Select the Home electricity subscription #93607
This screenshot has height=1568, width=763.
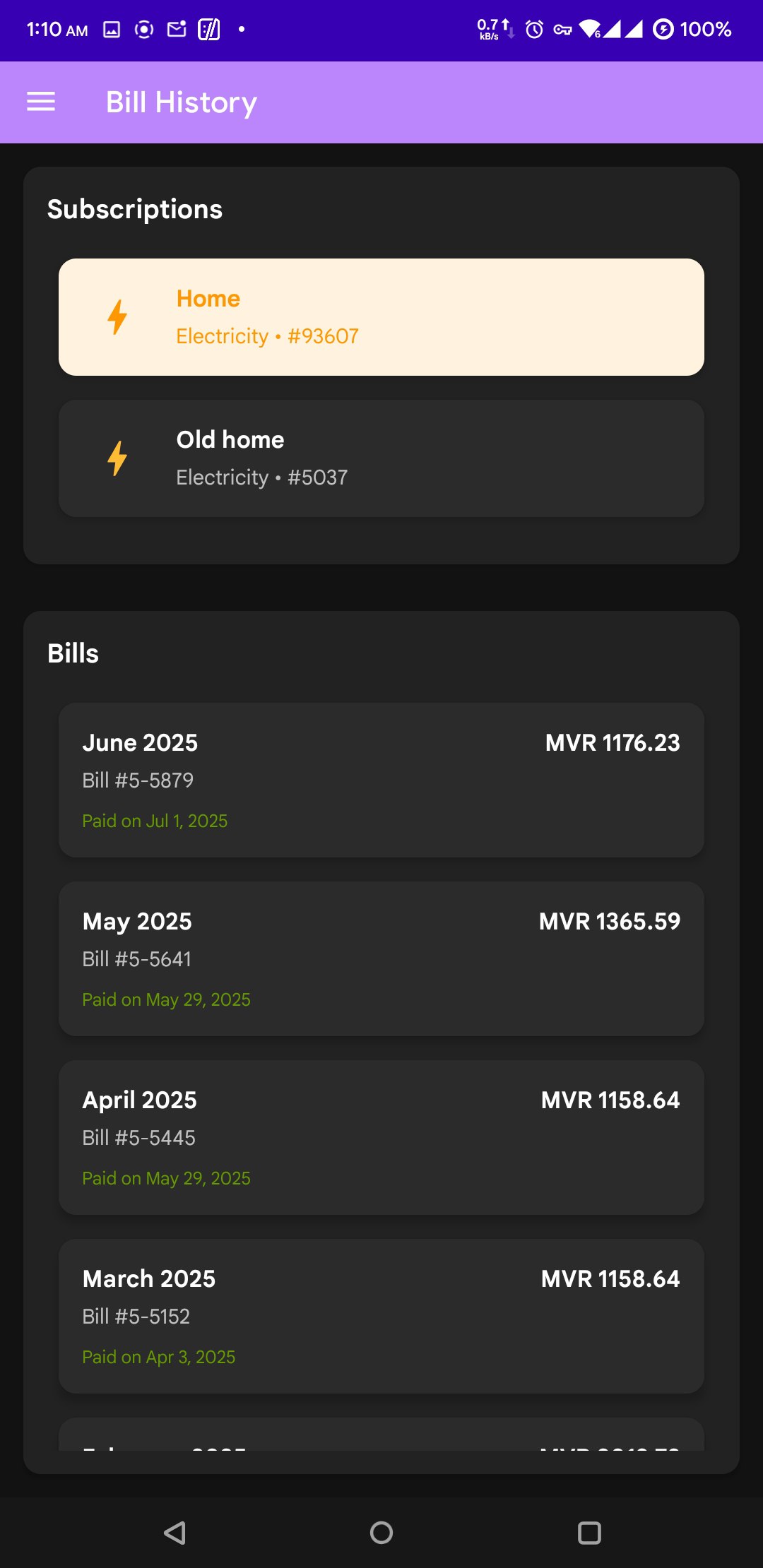(x=381, y=317)
